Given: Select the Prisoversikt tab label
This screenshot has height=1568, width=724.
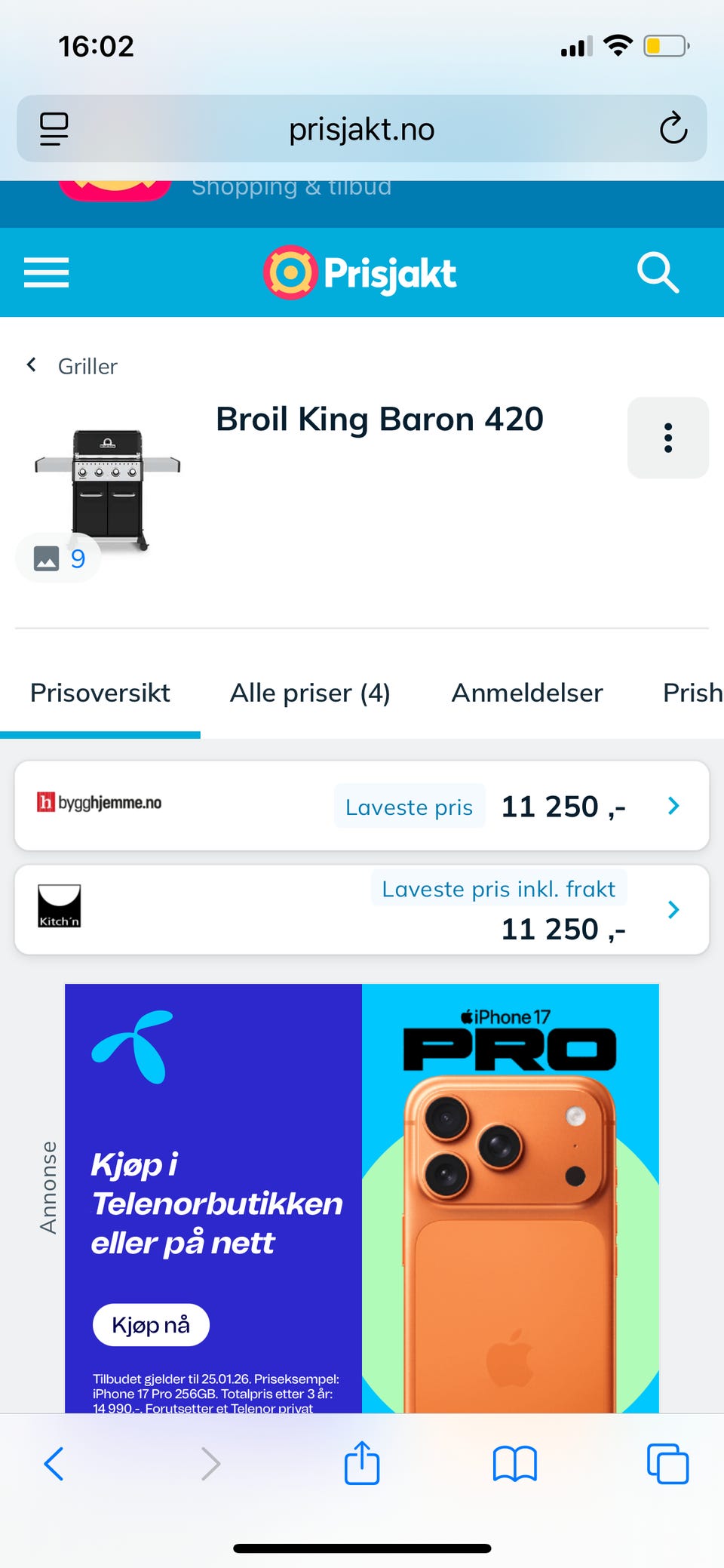Looking at the screenshot, I should (x=100, y=693).
